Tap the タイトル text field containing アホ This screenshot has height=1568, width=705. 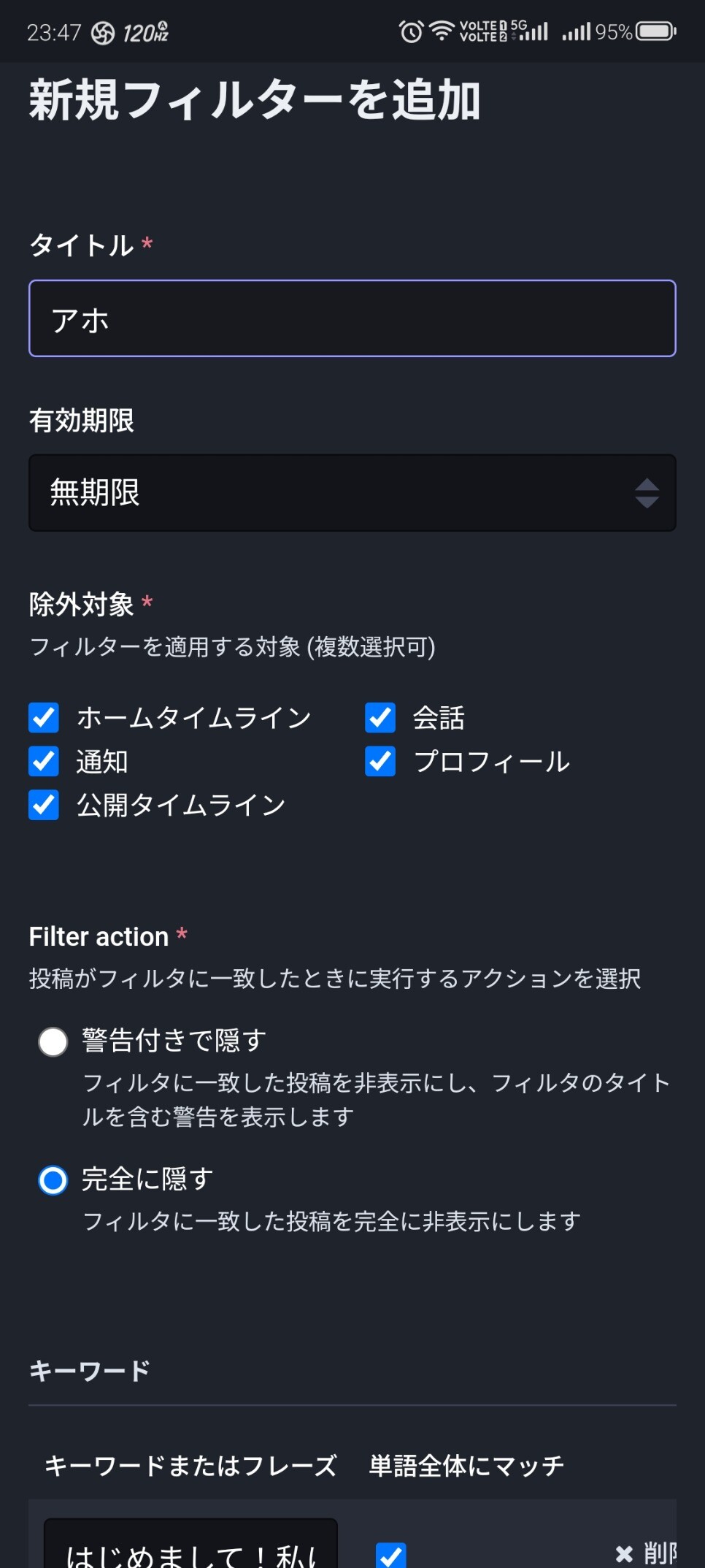[x=352, y=318]
